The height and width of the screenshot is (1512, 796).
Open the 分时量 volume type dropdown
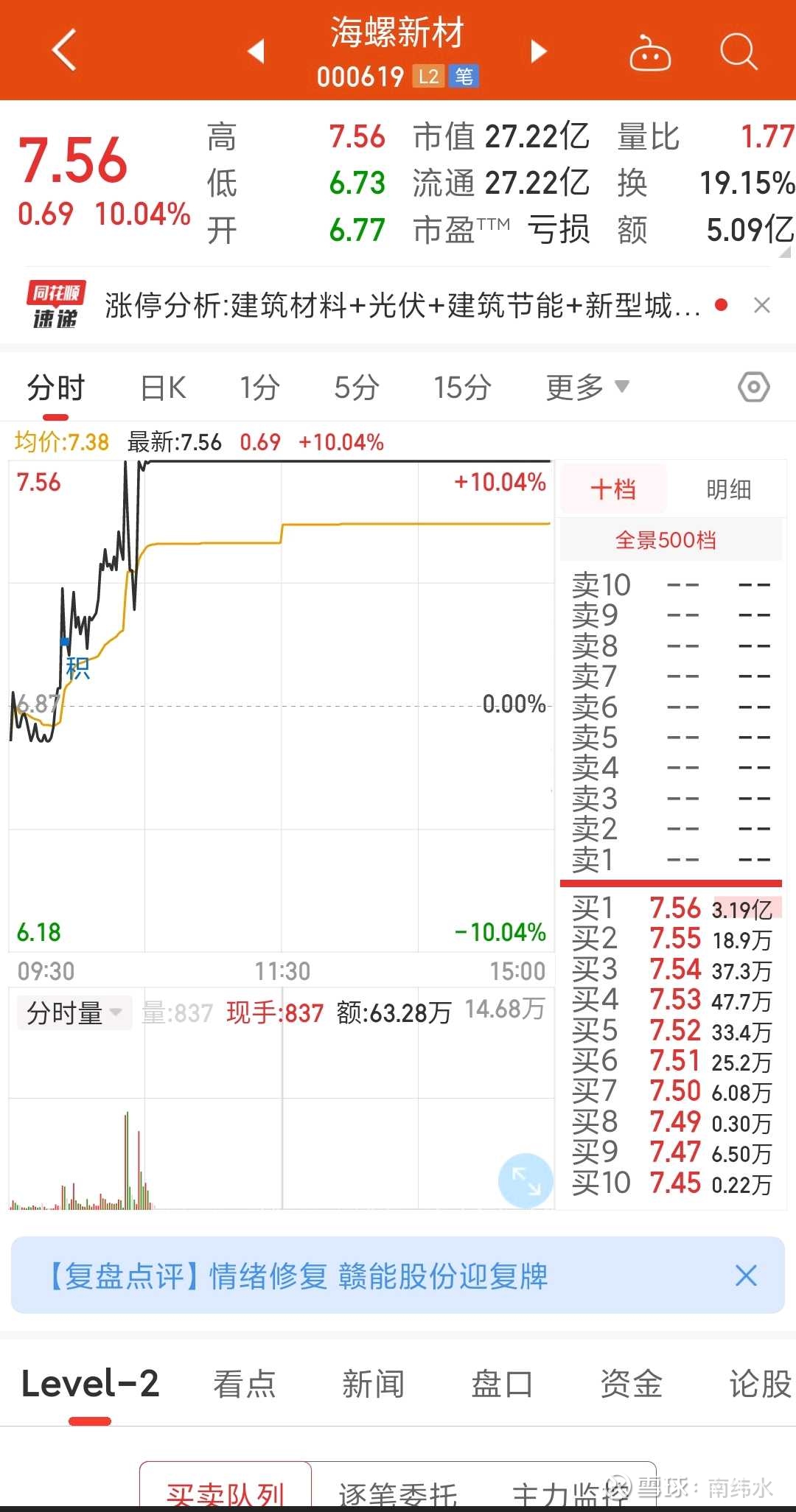(x=74, y=1012)
